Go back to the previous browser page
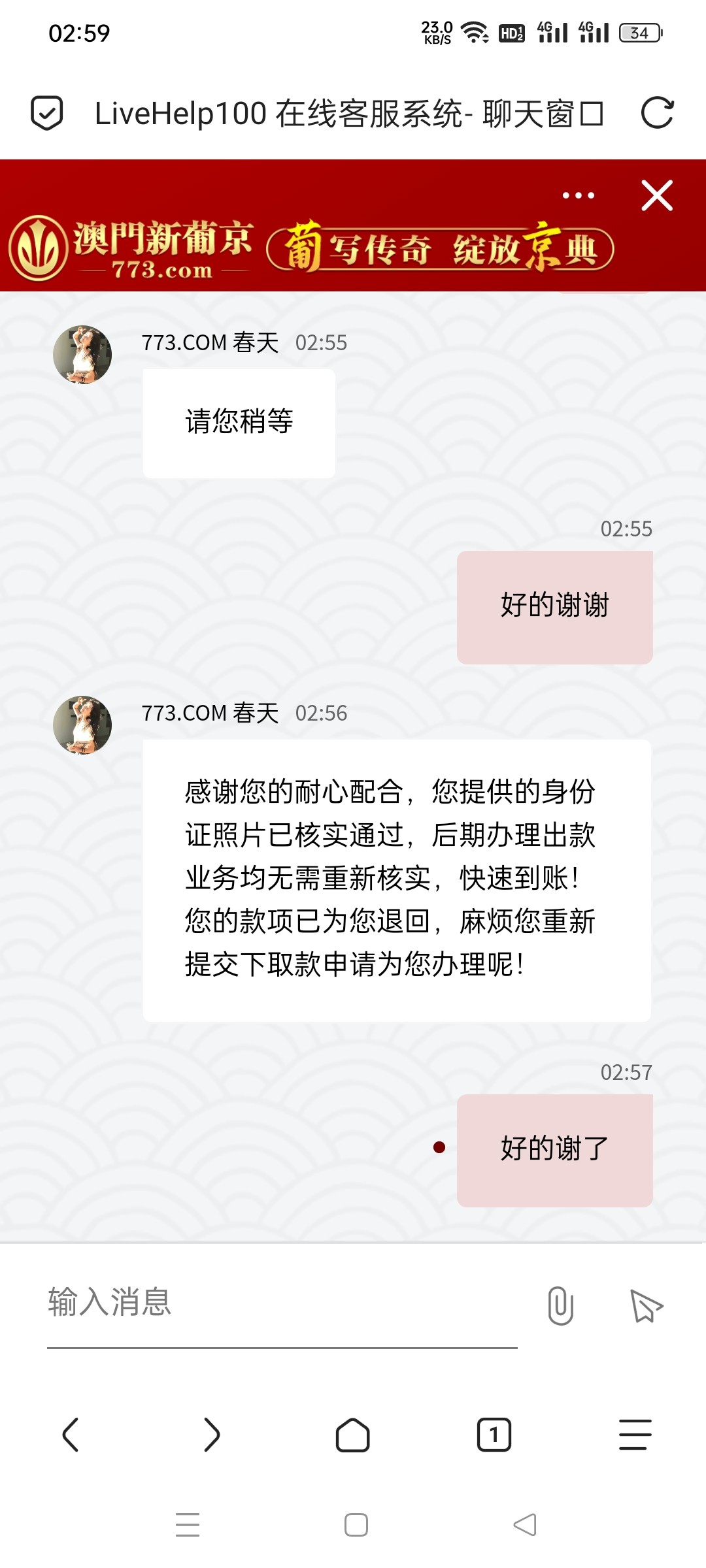Viewport: 706px width, 1568px height. (71, 1435)
